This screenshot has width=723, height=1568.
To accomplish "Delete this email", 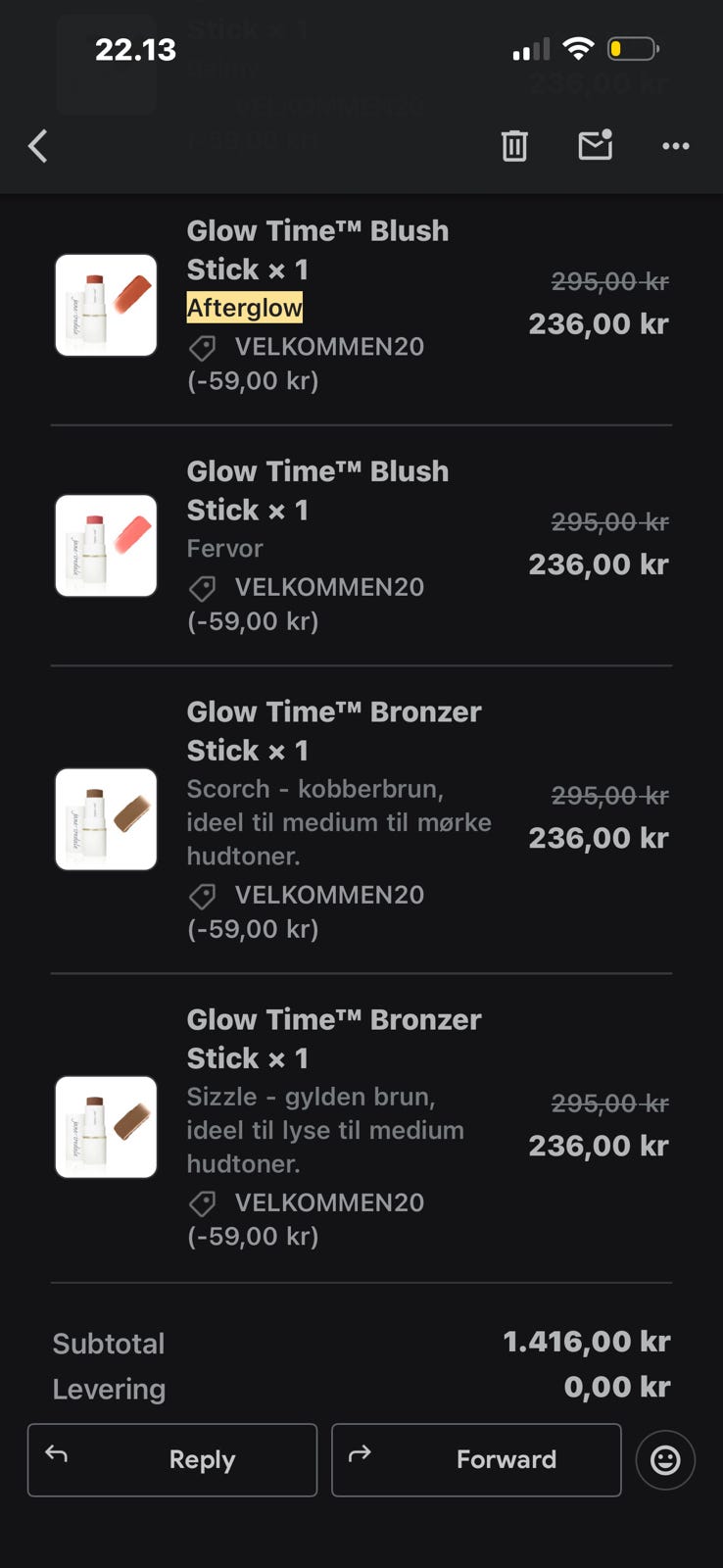I will point(514,146).
